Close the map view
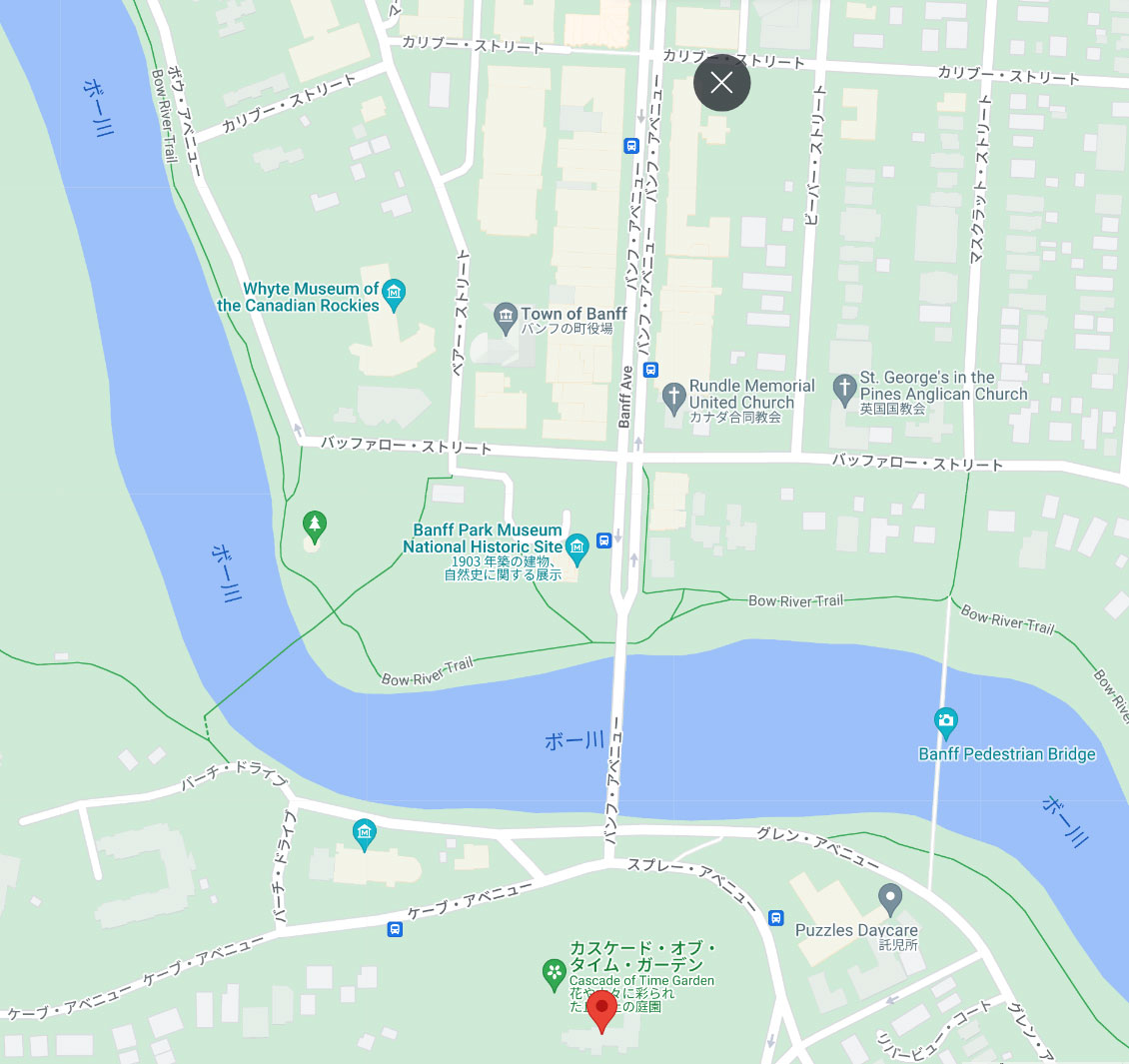This screenshot has width=1129, height=1064. [x=721, y=82]
